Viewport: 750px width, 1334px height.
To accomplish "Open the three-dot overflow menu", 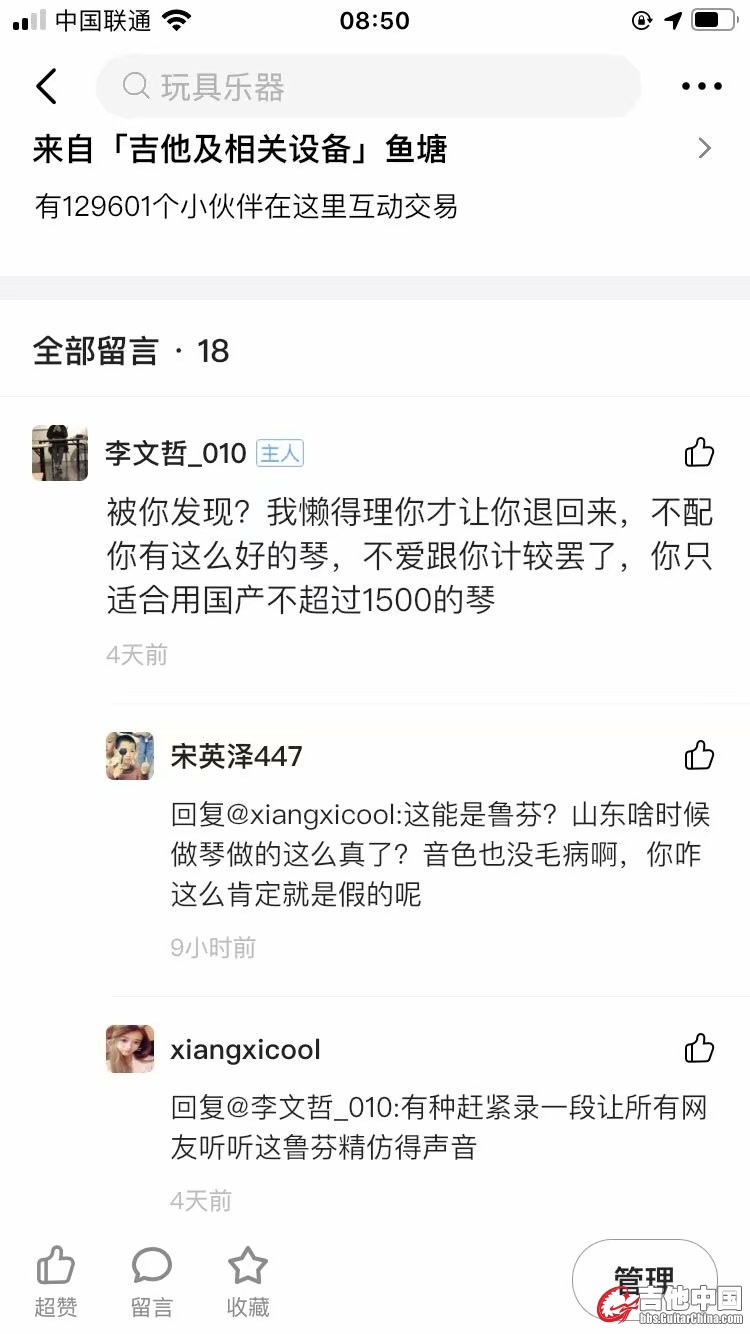I will [x=701, y=87].
